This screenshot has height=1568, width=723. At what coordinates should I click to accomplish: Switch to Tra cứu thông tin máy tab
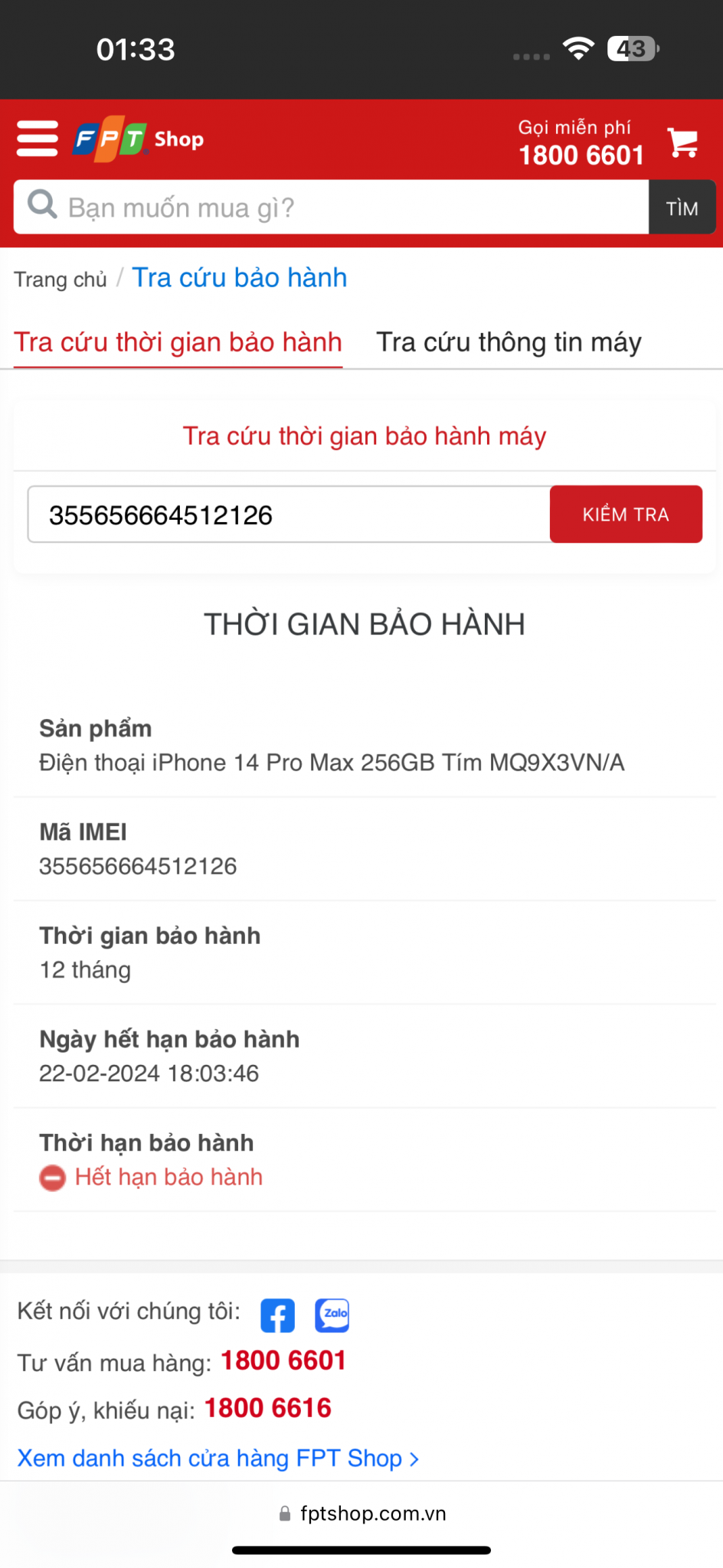(509, 342)
